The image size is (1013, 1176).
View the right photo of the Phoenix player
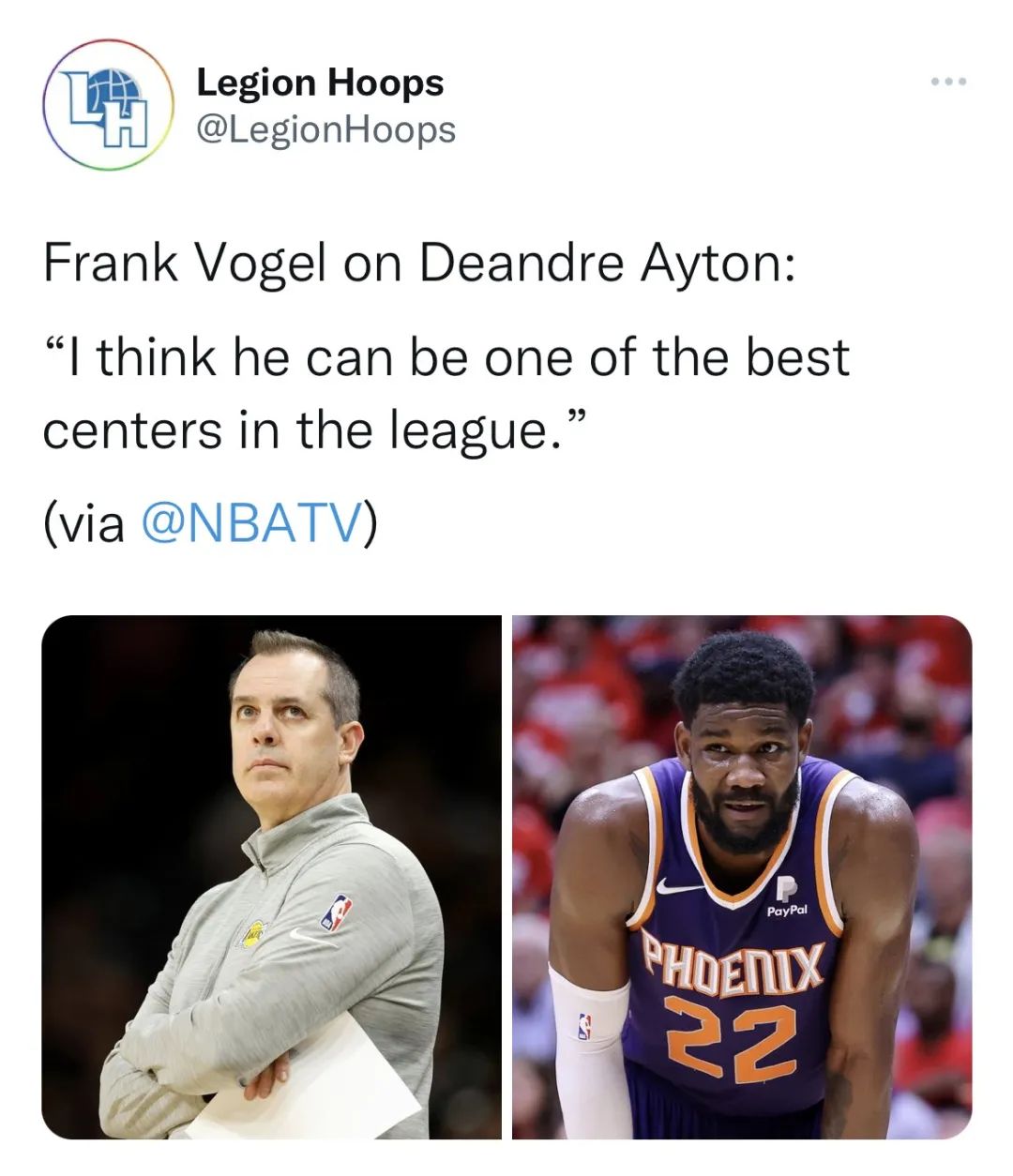pyautogui.click(x=742, y=877)
